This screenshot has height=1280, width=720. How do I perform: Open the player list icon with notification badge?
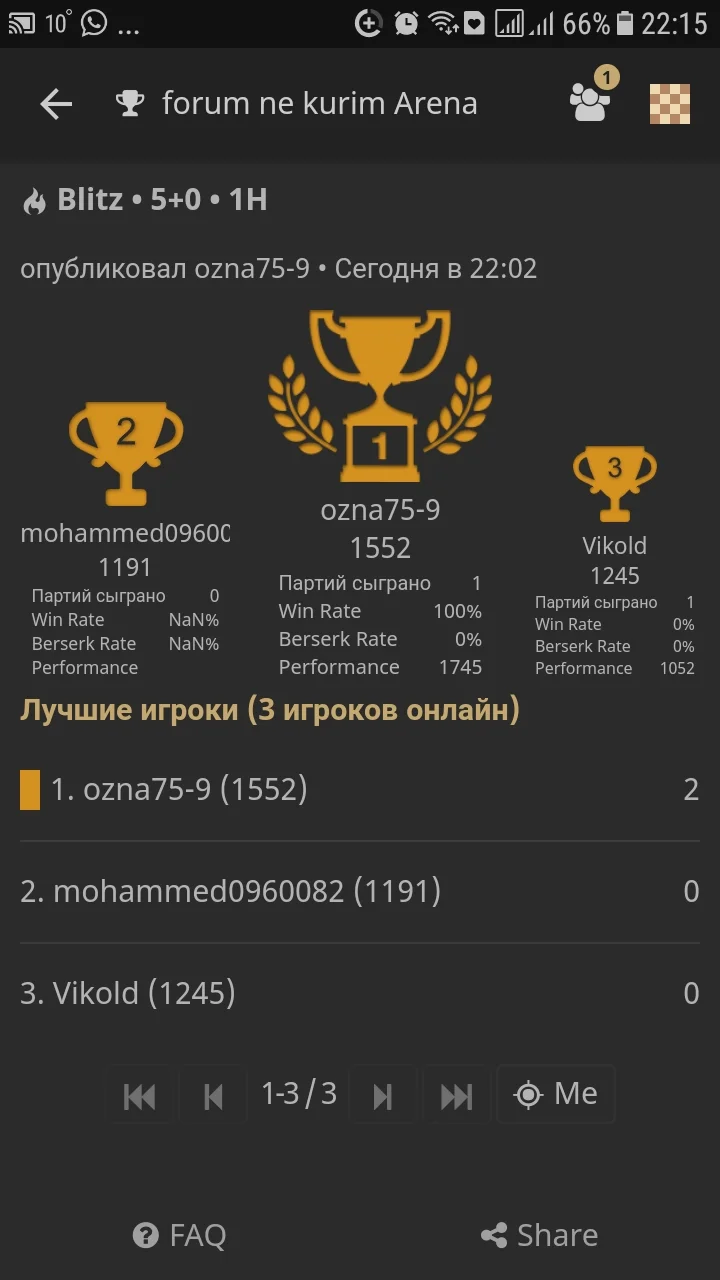click(589, 104)
